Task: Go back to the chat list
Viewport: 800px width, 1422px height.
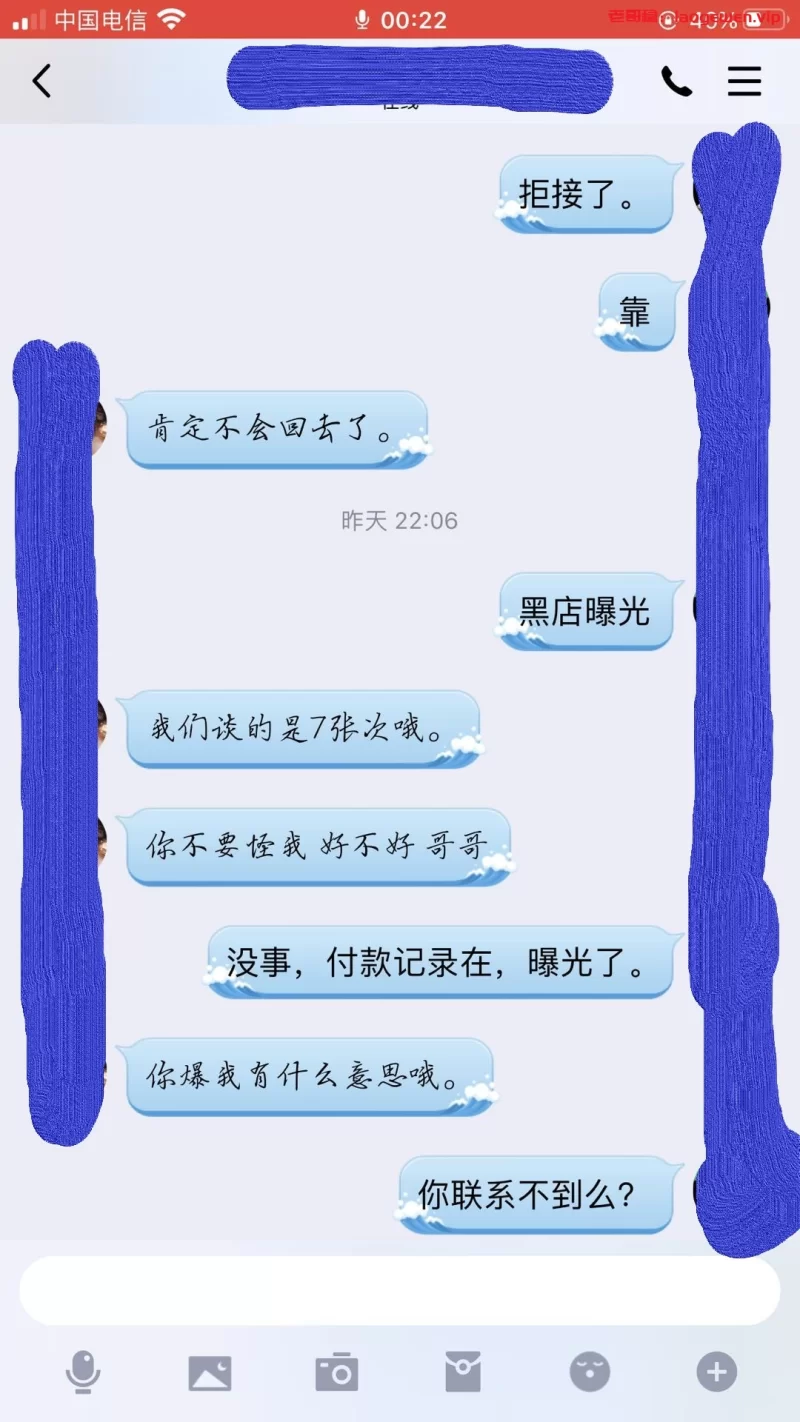Action: [41, 81]
